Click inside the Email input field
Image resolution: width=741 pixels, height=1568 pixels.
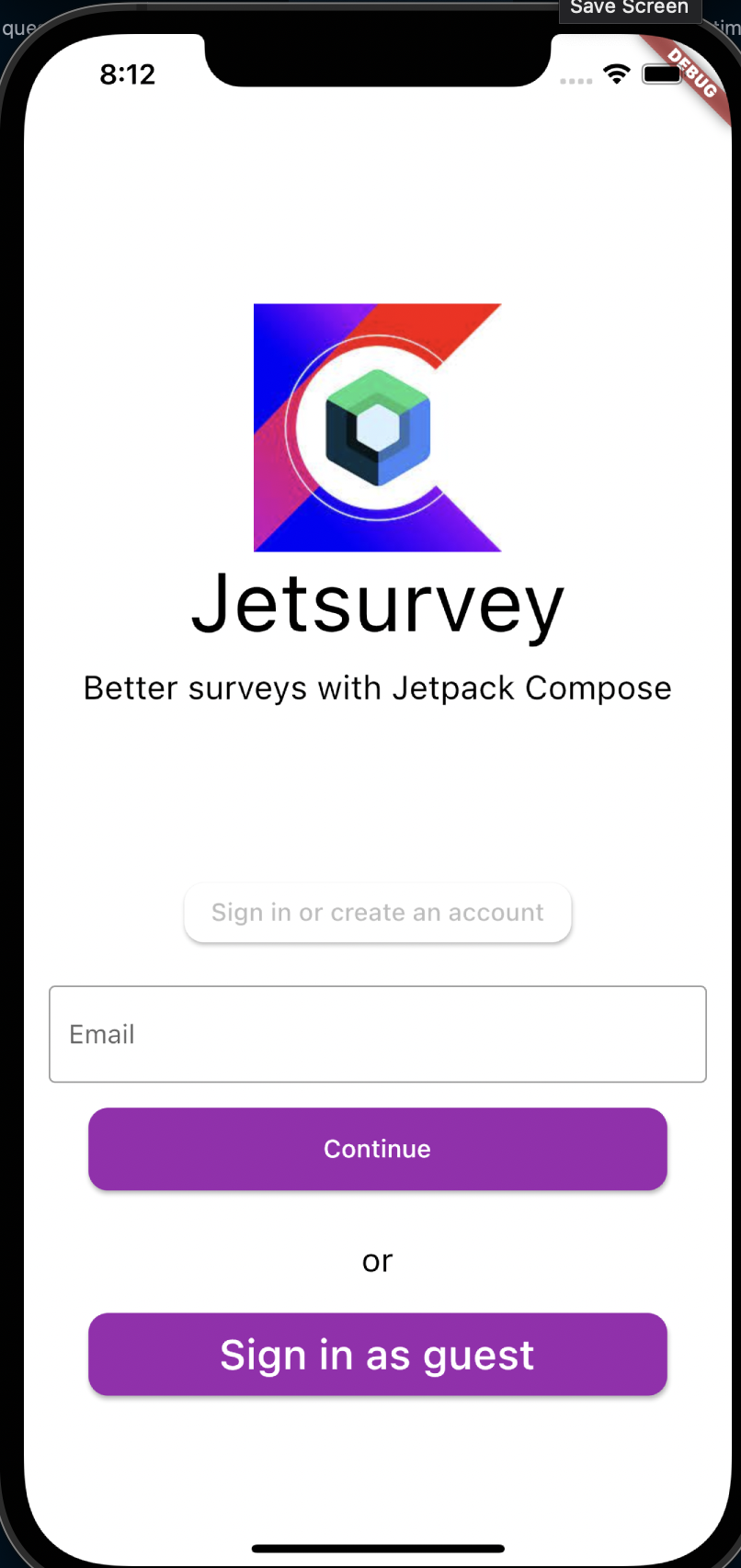[377, 1033]
